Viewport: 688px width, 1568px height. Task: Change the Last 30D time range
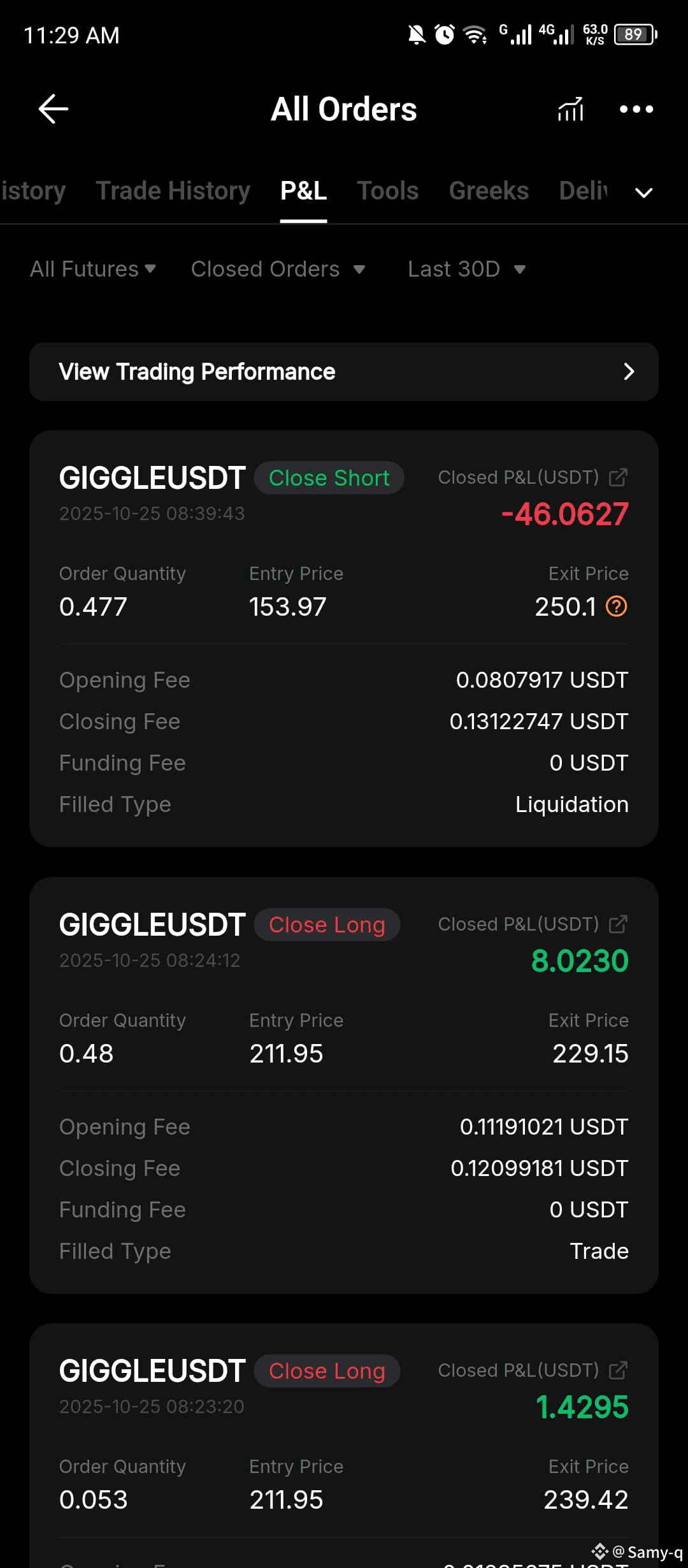pos(467,269)
